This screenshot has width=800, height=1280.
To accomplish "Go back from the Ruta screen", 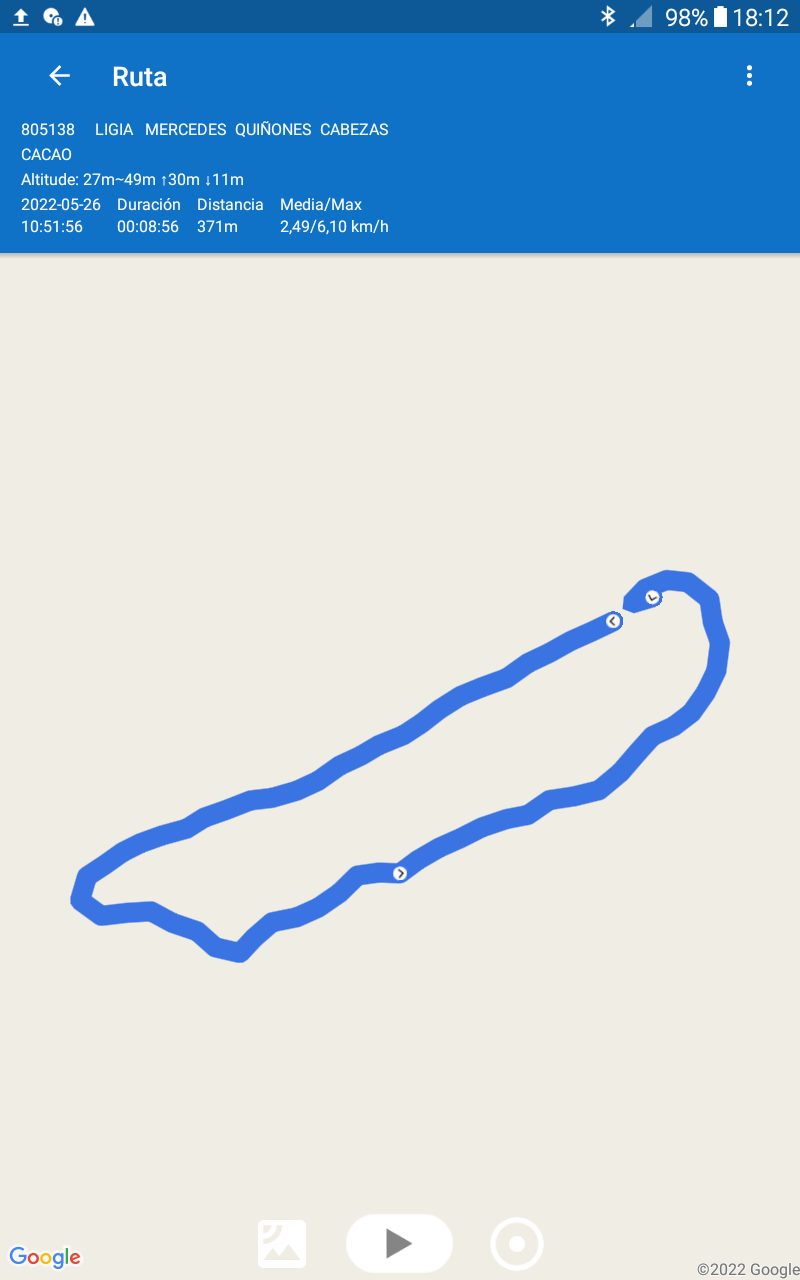I will point(60,76).
